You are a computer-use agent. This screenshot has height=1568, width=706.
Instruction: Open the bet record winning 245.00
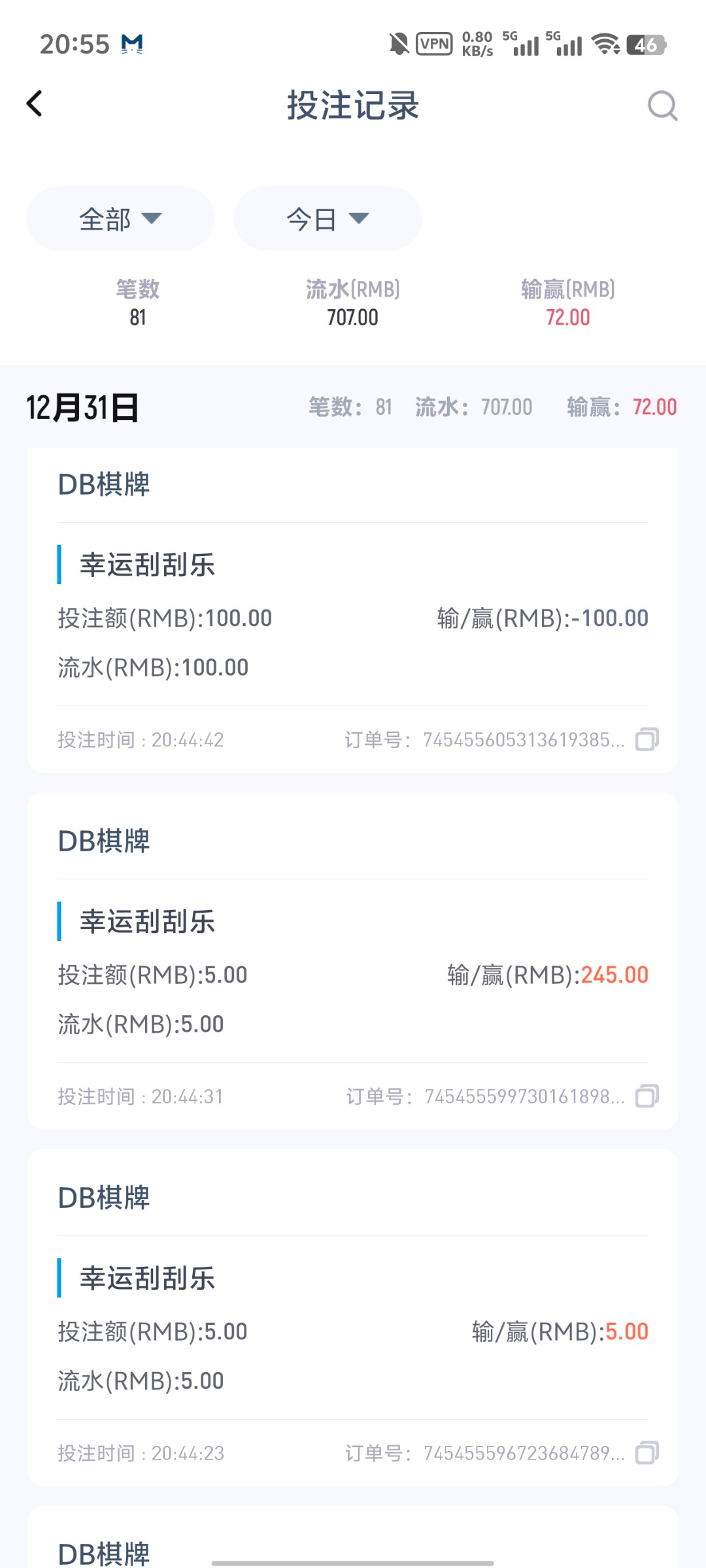pyautogui.click(x=352, y=961)
